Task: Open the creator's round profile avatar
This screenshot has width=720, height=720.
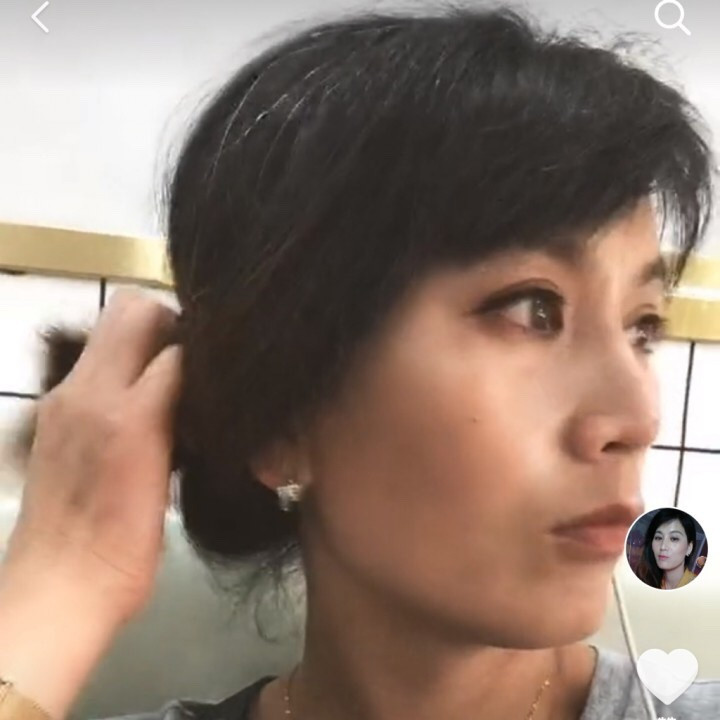Action: click(666, 548)
